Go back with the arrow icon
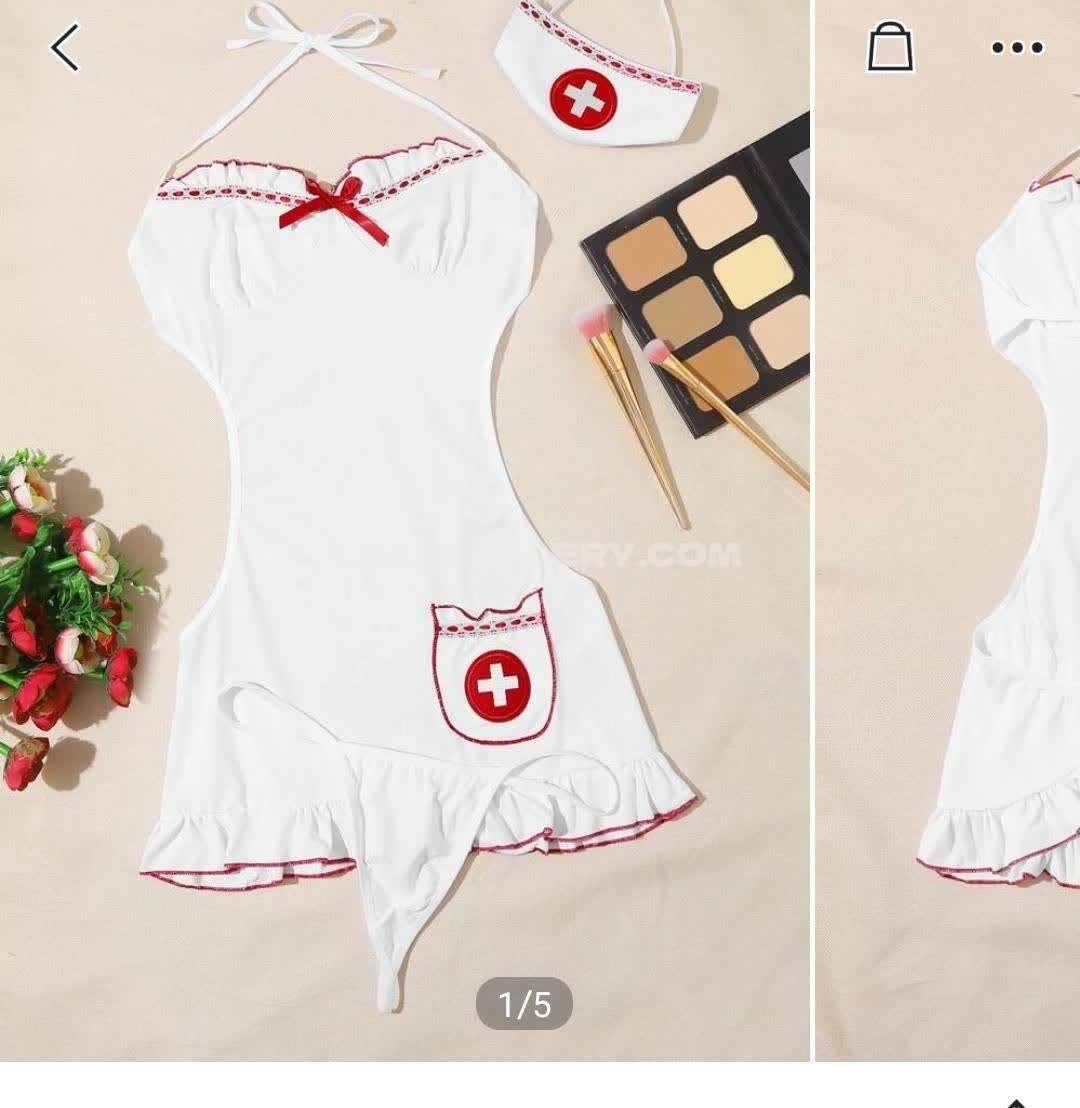 (x=65, y=48)
